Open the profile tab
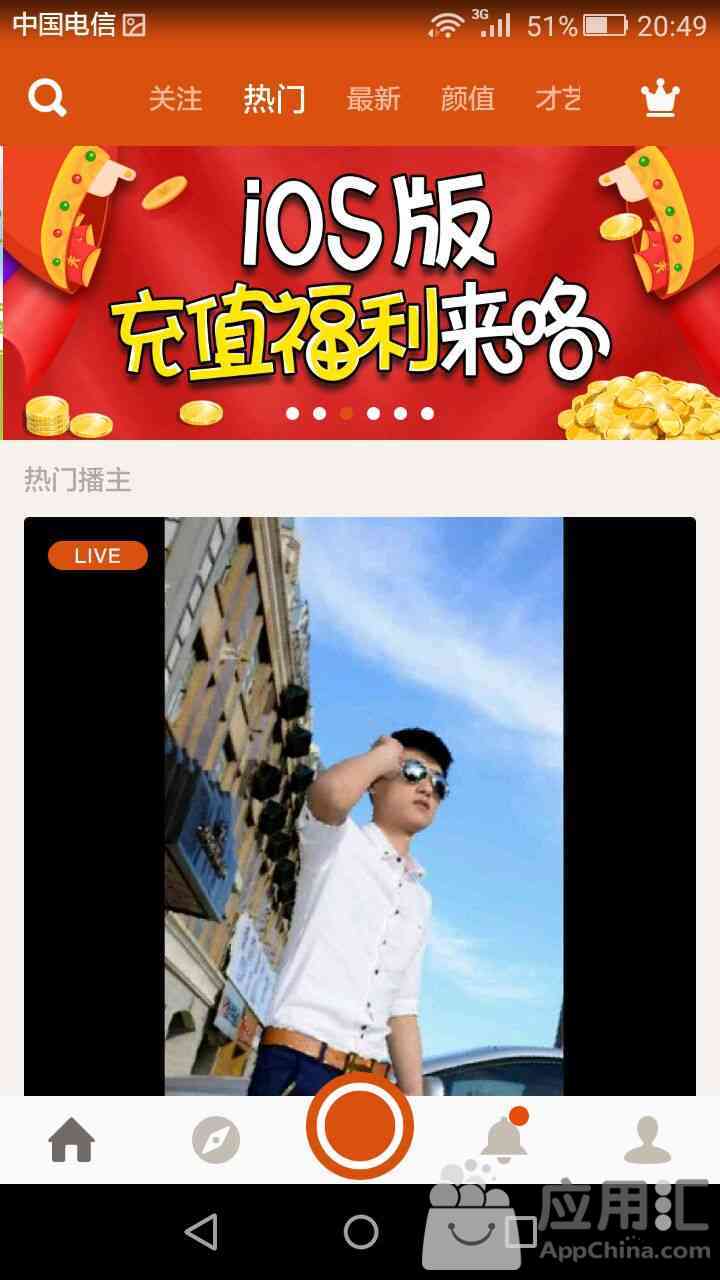The image size is (720, 1280). point(647,1140)
